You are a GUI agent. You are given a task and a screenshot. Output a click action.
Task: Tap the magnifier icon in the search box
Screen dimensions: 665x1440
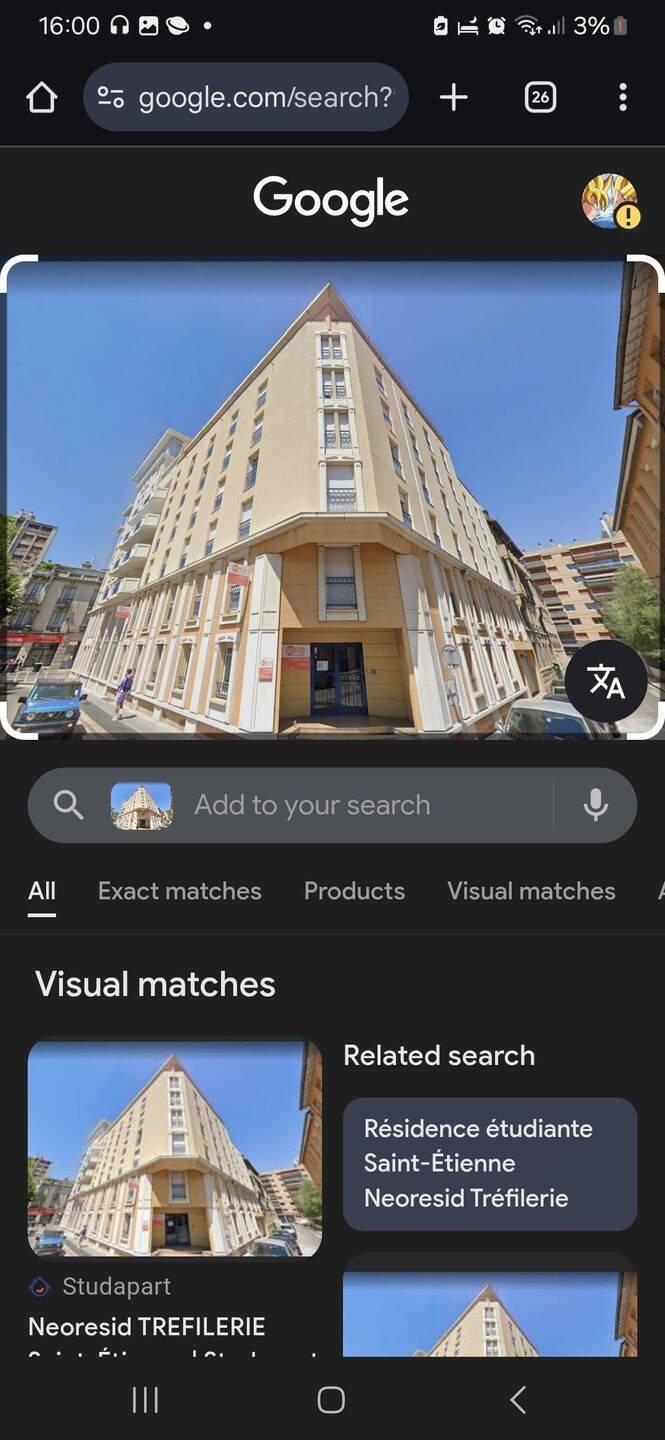68,805
